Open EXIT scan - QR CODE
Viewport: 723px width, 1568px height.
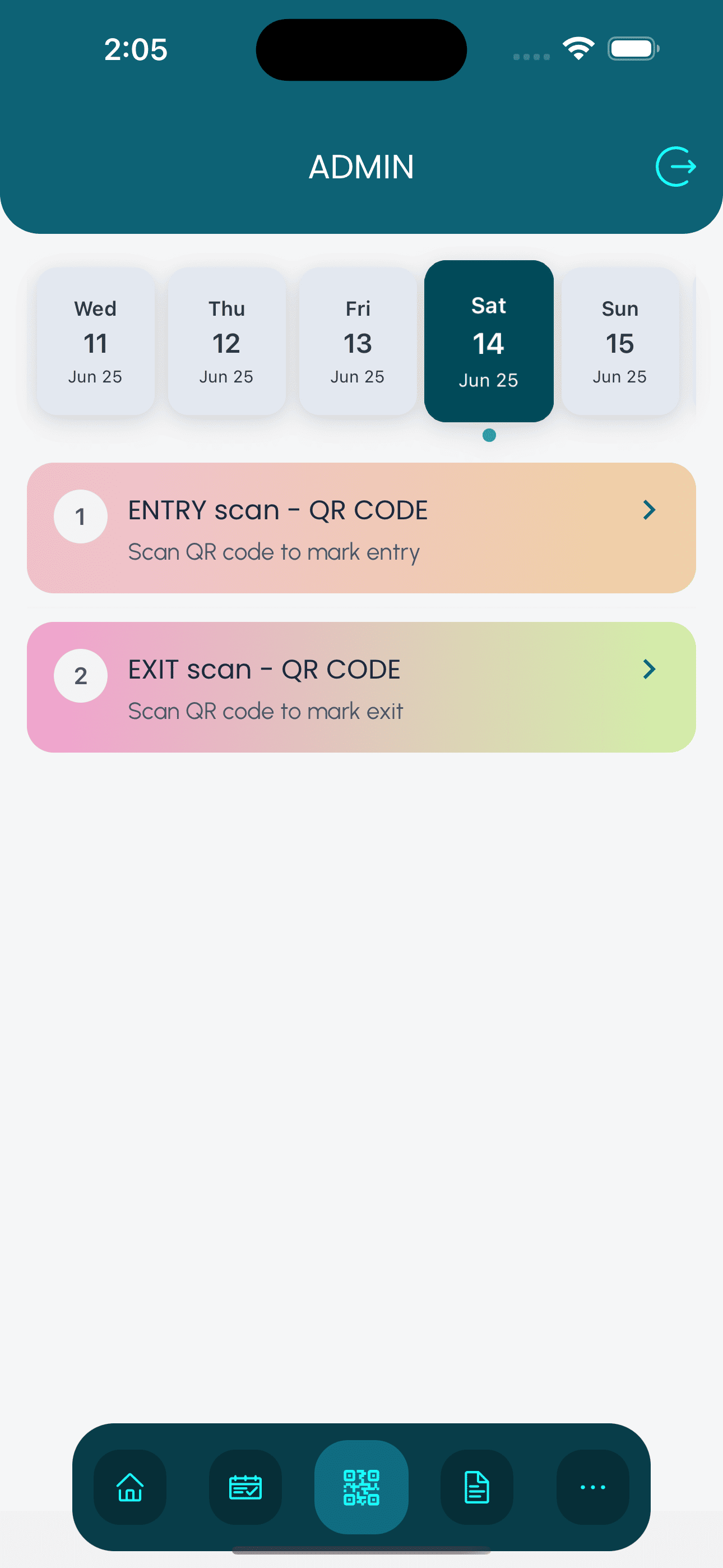[361, 687]
